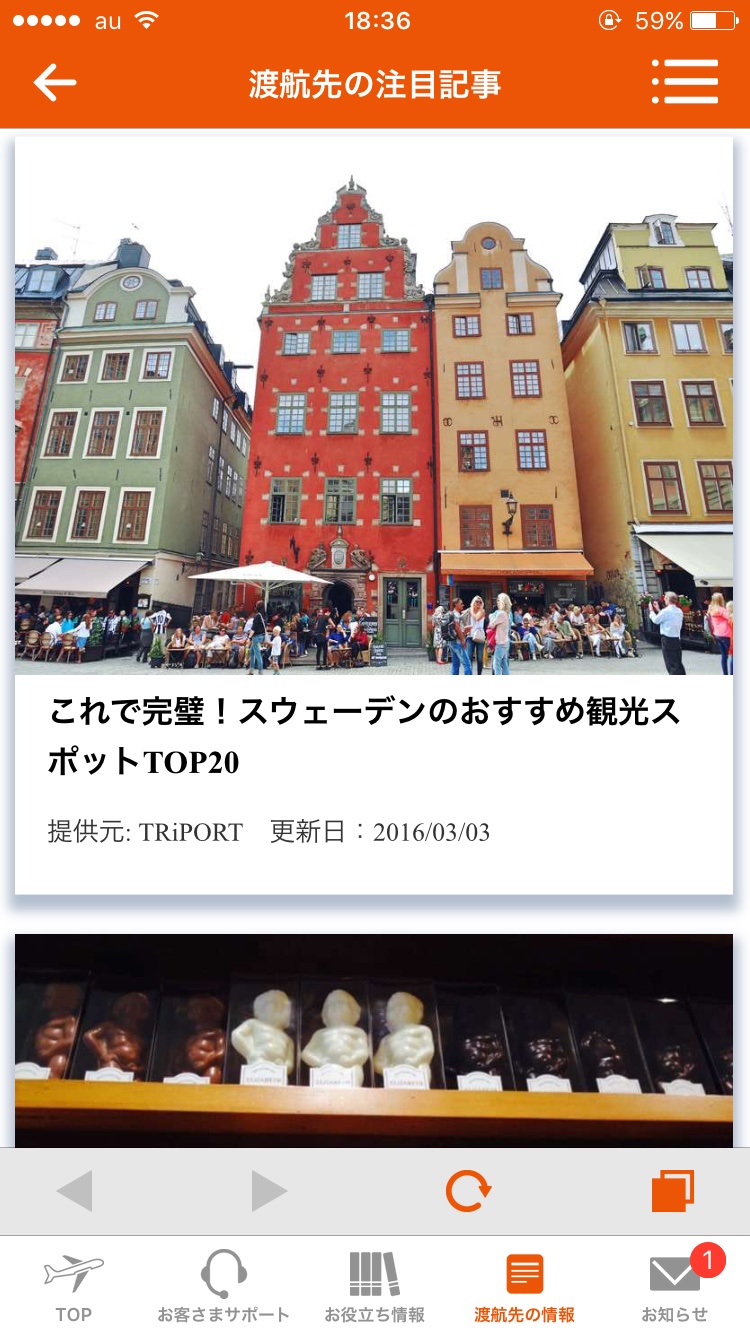Screen dimensions: 750x1334
Task: Switch to the TOP tab
Action: (x=74, y=1286)
